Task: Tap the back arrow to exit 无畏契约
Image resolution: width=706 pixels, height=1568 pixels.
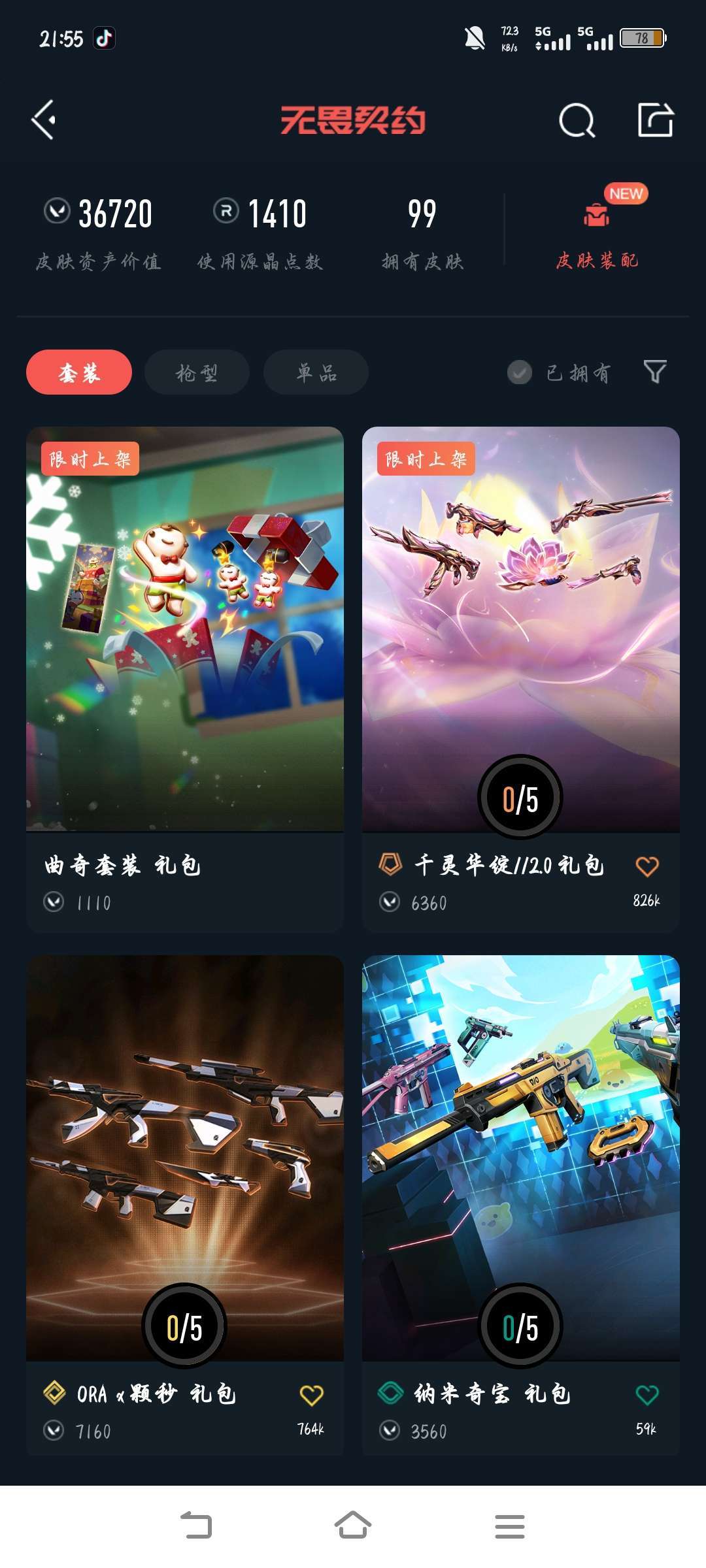Action: [x=43, y=120]
